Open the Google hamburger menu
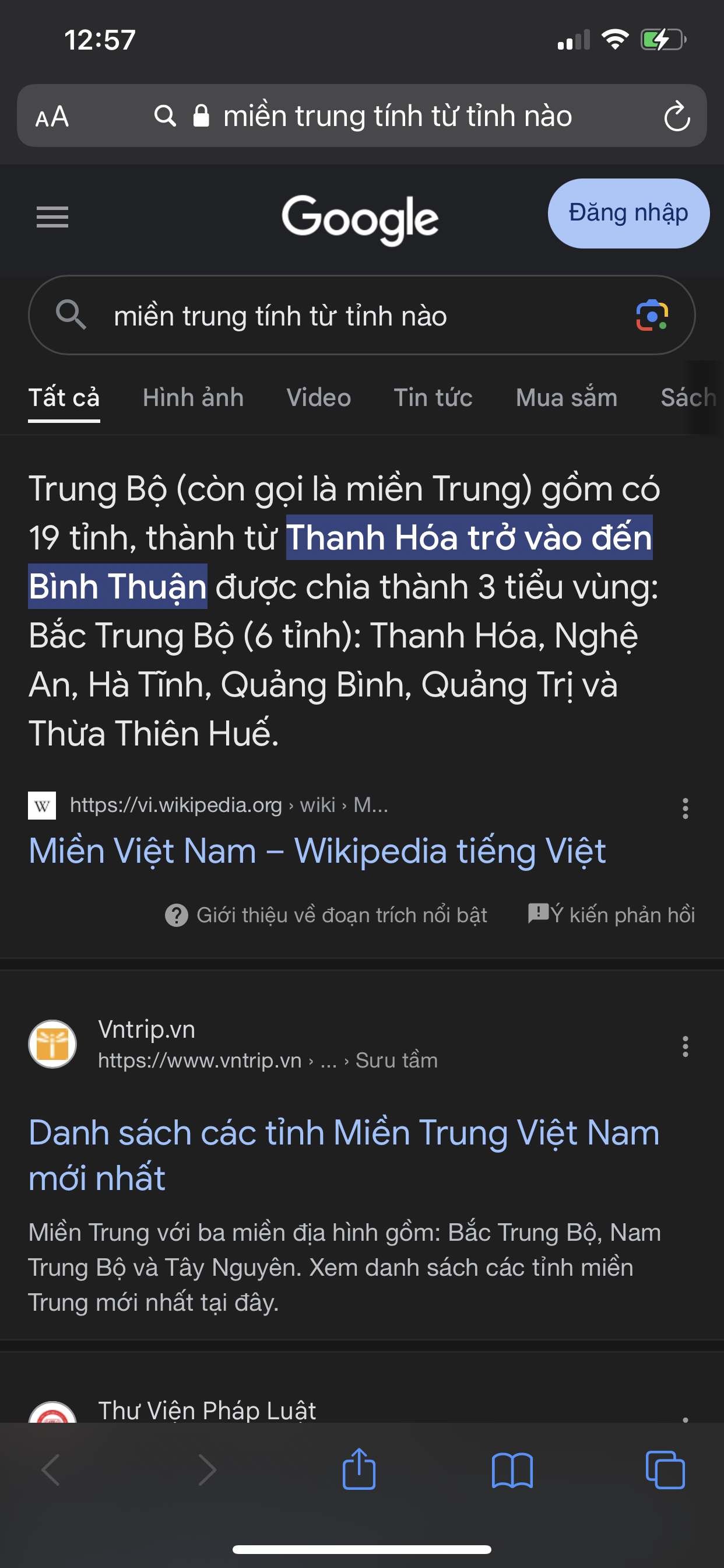The height and width of the screenshot is (1568, 724). pos(52,216)
